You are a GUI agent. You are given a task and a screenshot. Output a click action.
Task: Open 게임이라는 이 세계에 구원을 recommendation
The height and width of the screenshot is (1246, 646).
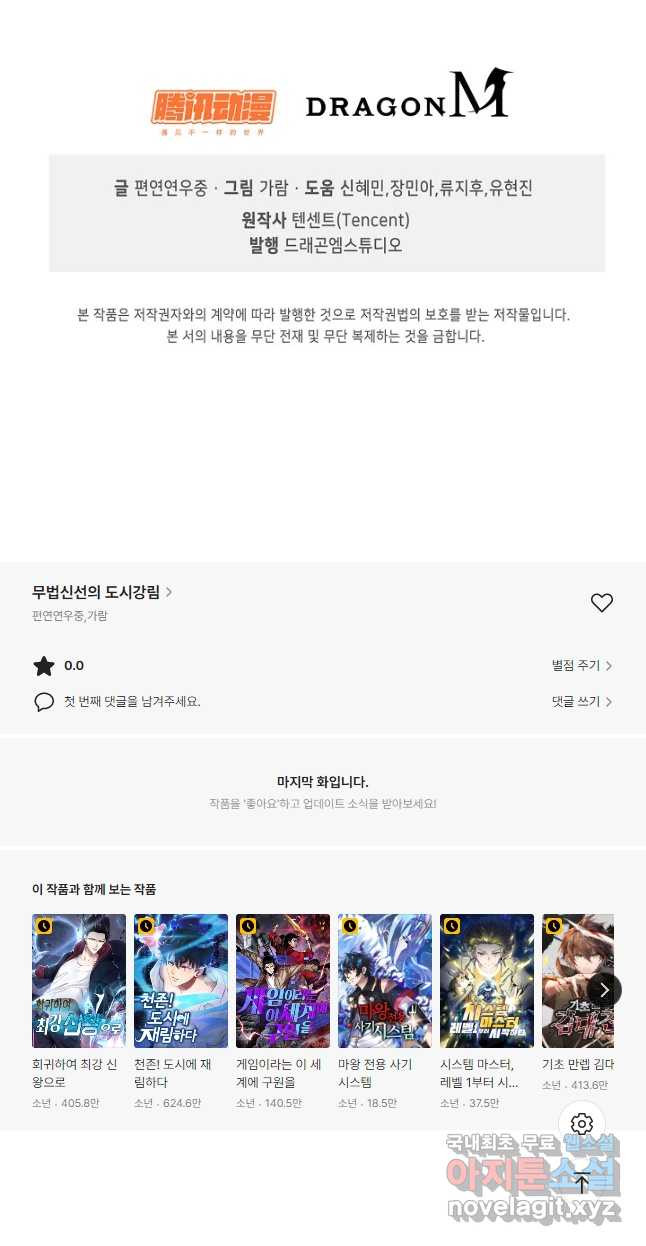[283, 980]
